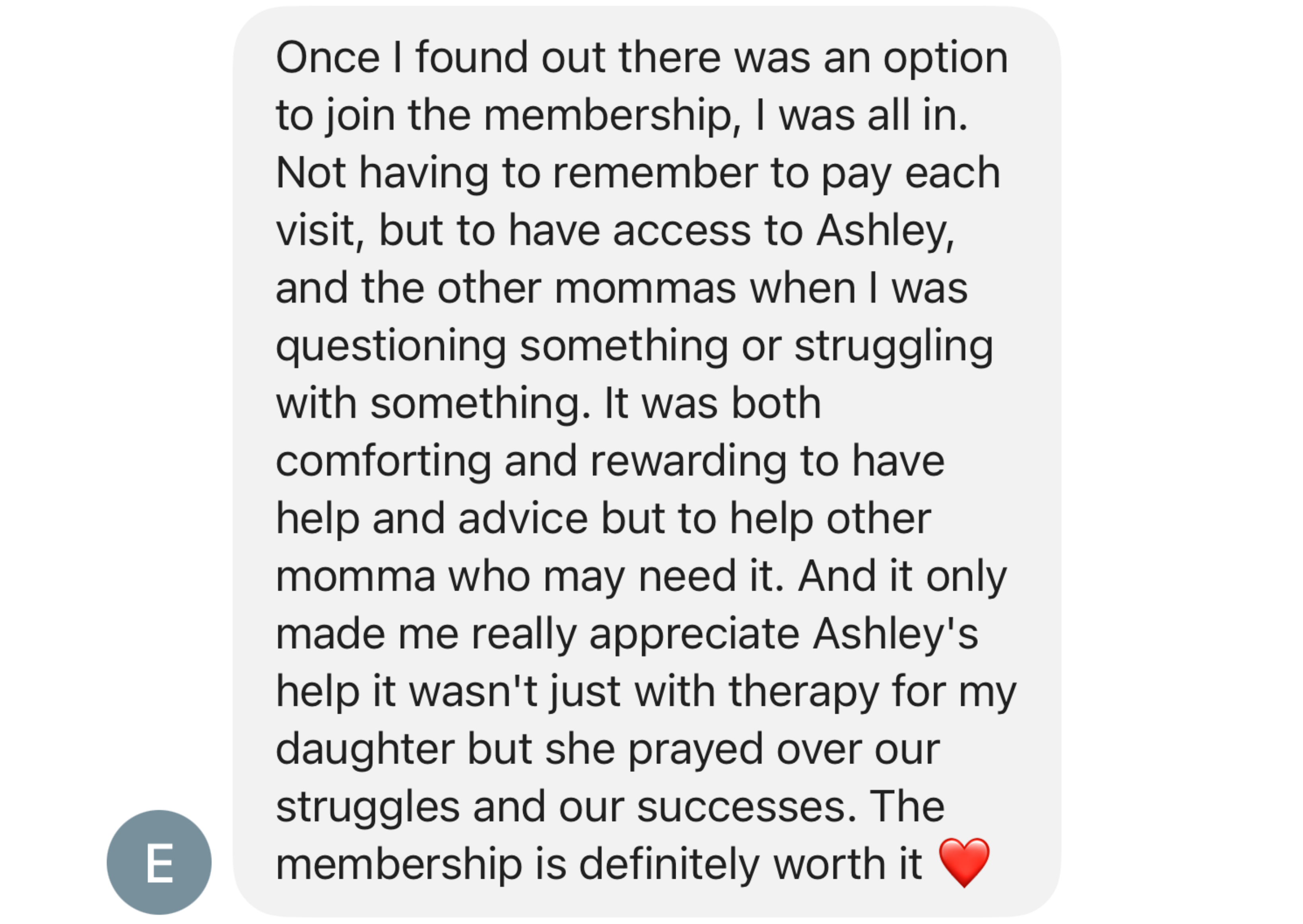Viewport: 1303px width, 924px height.
Task: Open the profile of sender avatar E
Action: (159, 862)
